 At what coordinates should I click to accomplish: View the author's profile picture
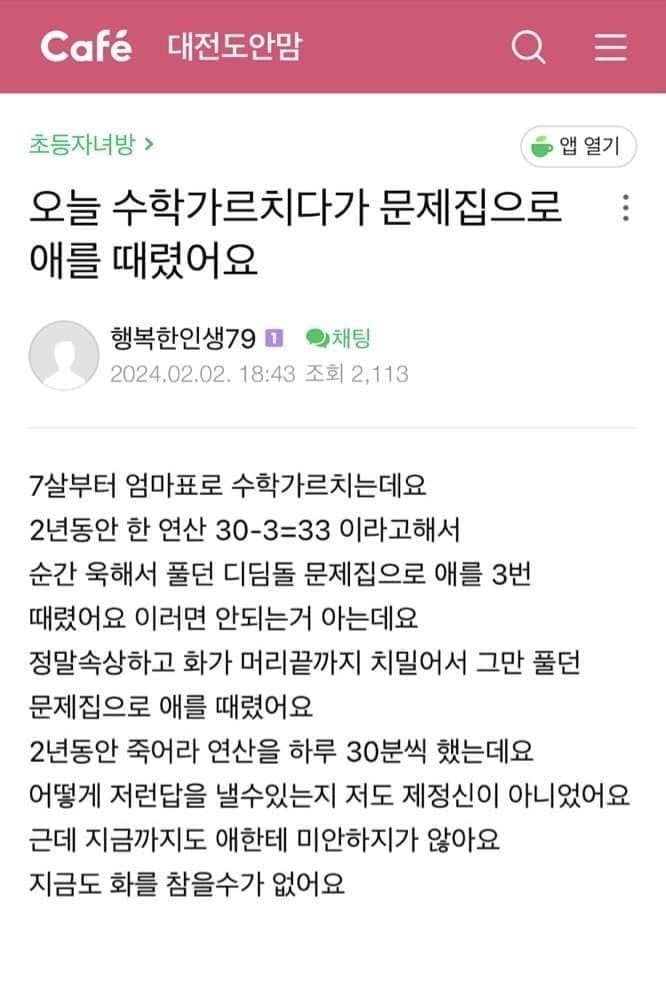tap(64, 355)
